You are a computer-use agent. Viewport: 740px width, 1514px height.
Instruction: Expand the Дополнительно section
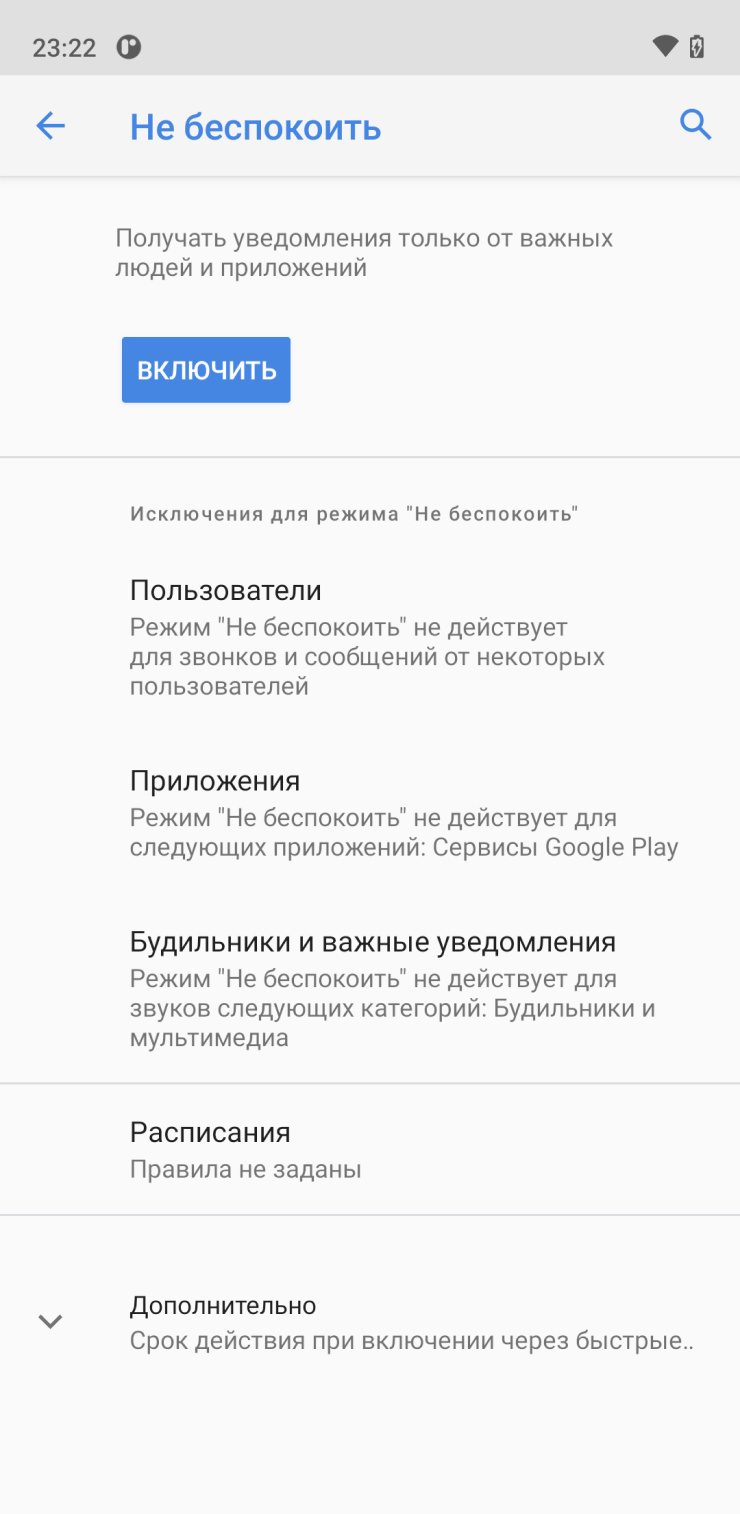368,1321
